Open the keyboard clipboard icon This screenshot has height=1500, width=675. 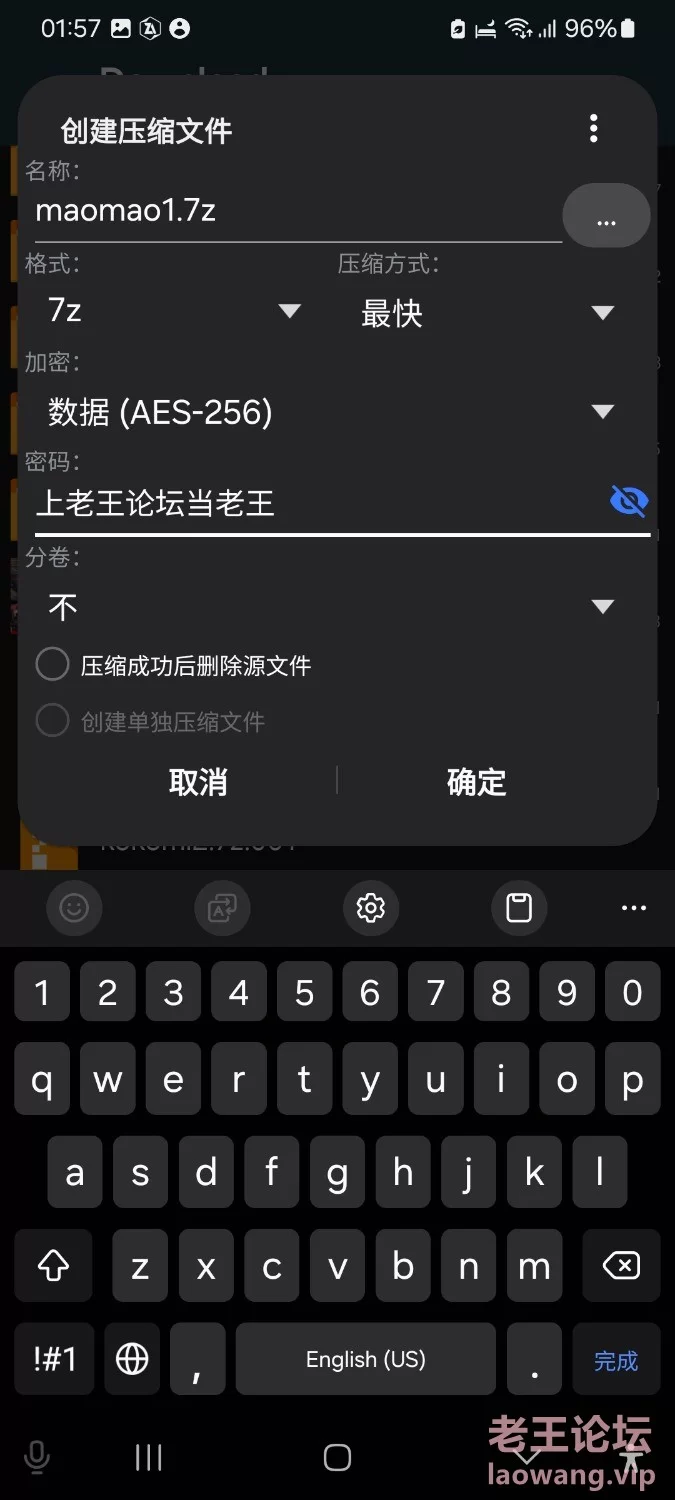(x=519, y=908)
